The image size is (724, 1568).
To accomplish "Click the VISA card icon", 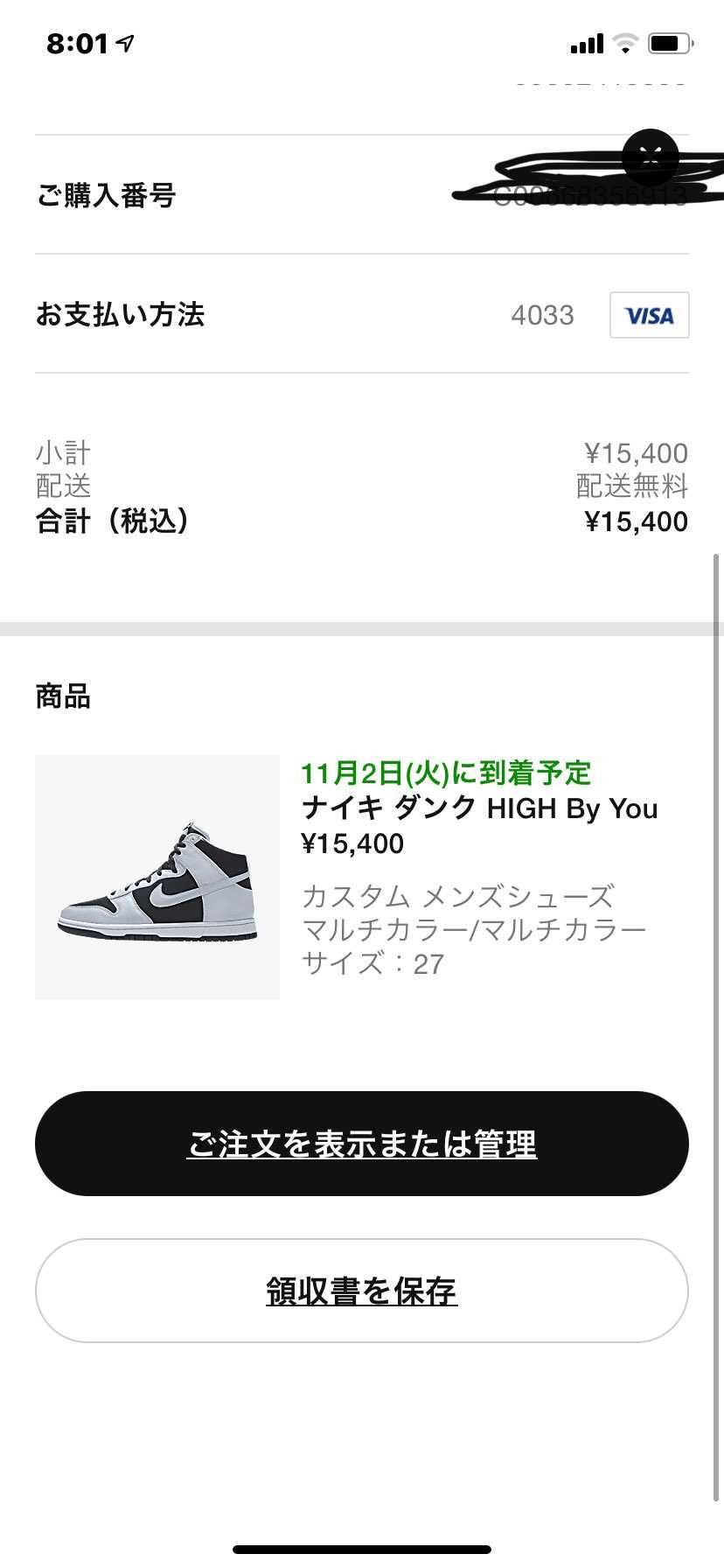I will coord(649,315).
